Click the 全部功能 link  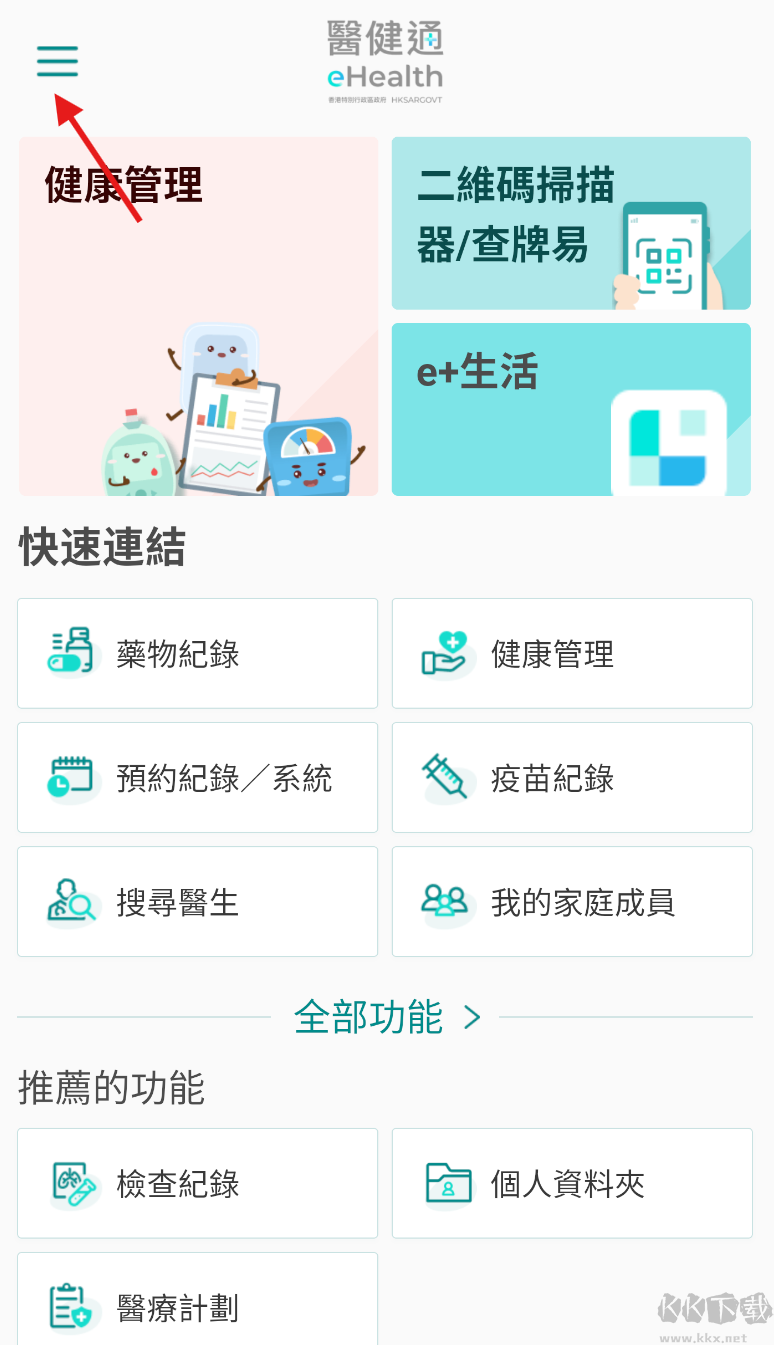point(369,1017)
